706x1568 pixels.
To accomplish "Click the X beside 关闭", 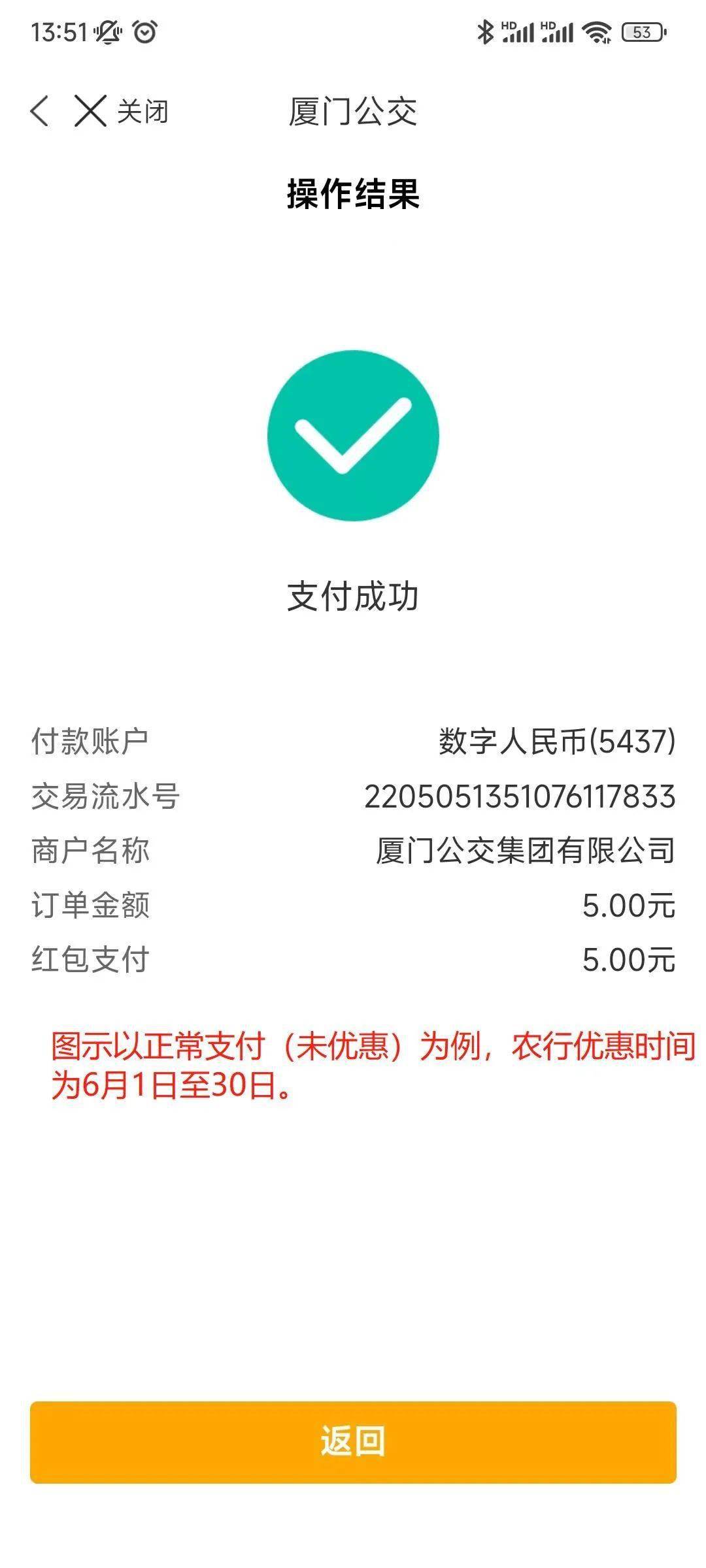I will [90, 110].
